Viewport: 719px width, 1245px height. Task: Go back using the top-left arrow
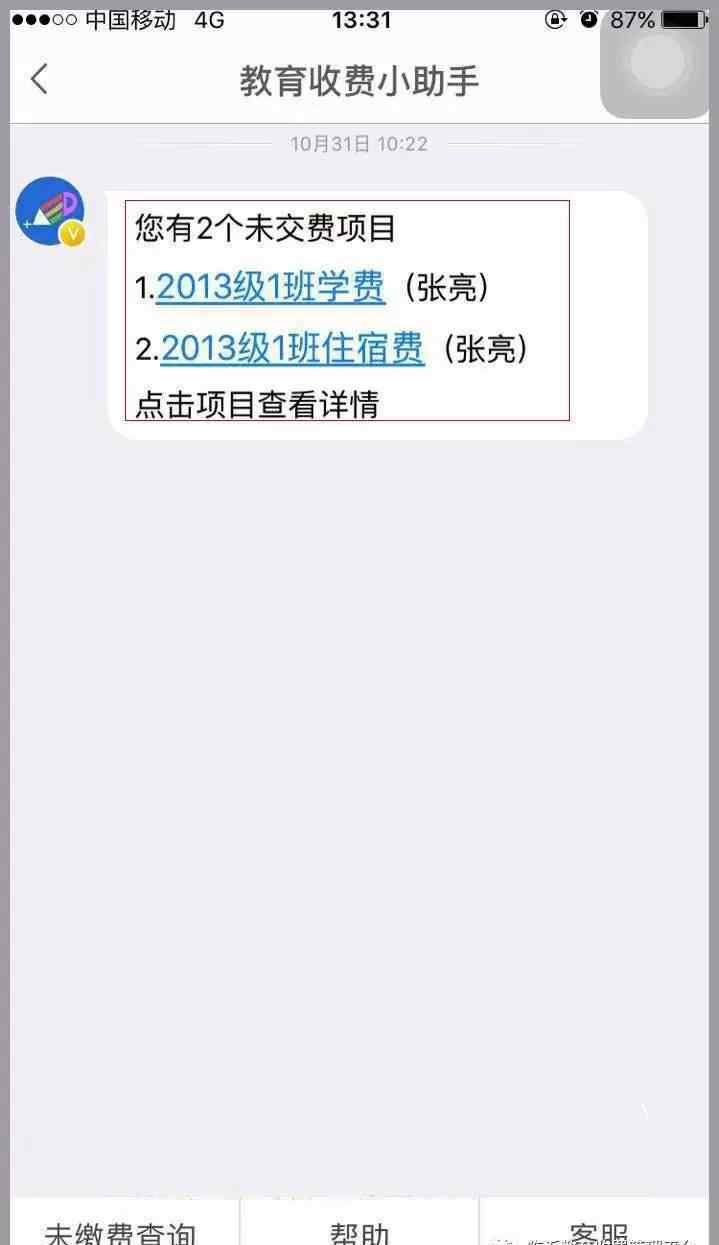(39, 79)
